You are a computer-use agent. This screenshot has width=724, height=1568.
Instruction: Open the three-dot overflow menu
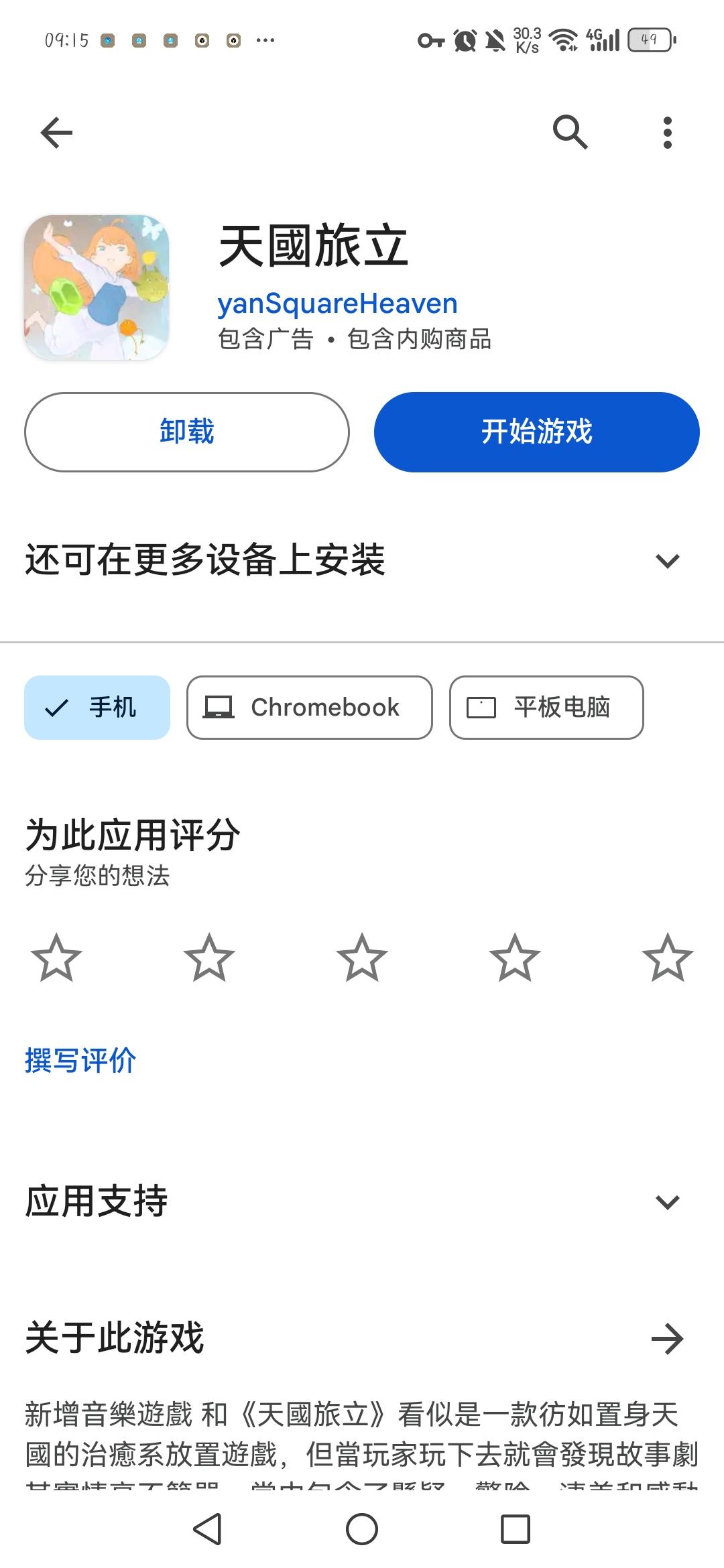tap(667, 132)
